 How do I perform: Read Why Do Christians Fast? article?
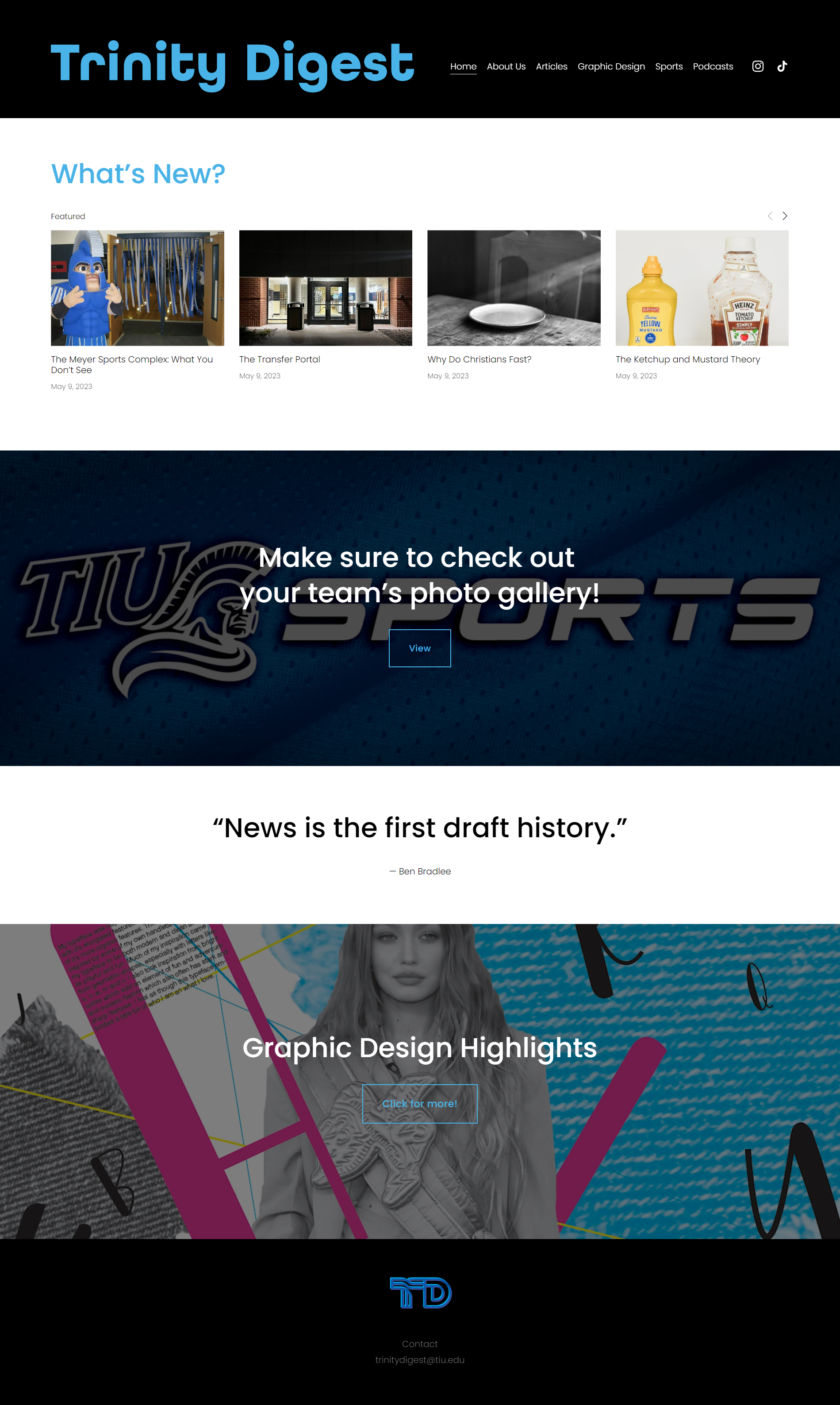point(479,359)
